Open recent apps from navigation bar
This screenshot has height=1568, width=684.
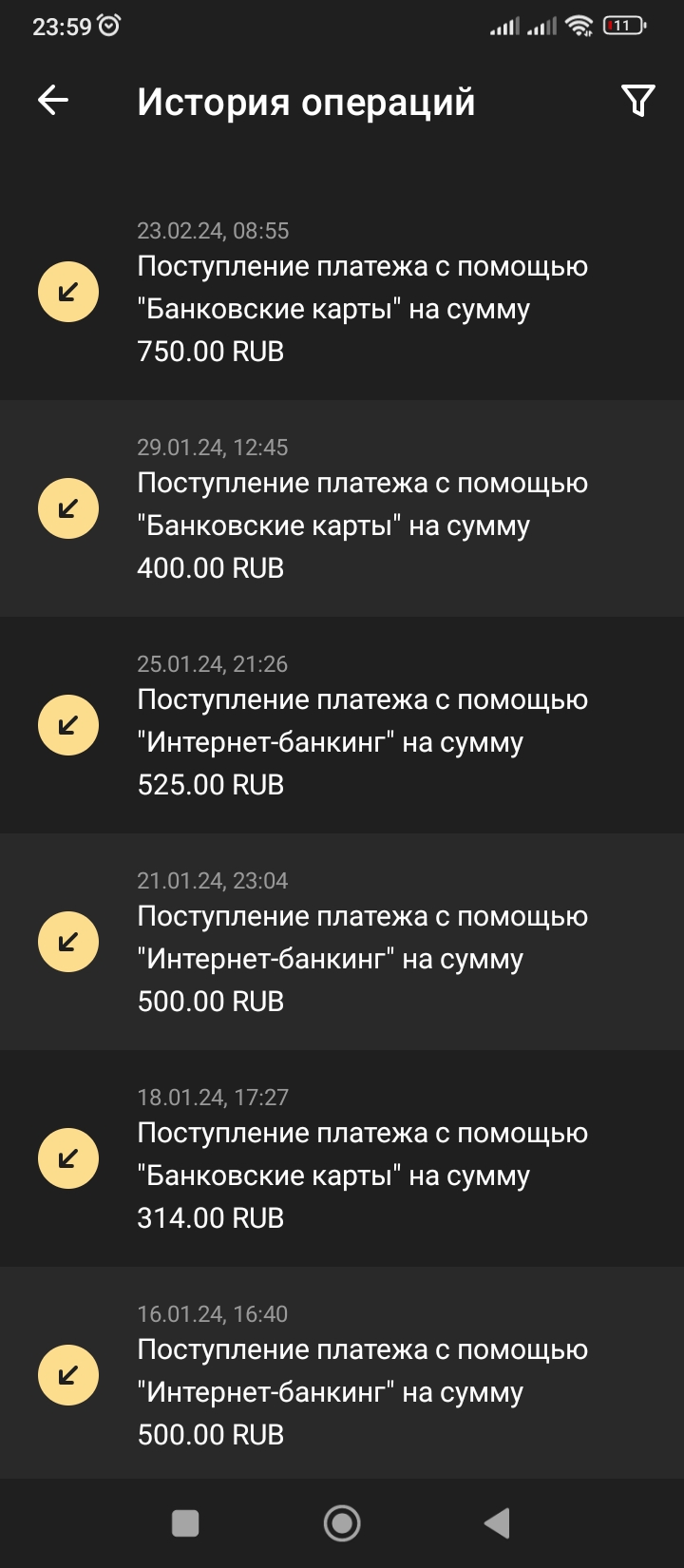pos(185,1523)
